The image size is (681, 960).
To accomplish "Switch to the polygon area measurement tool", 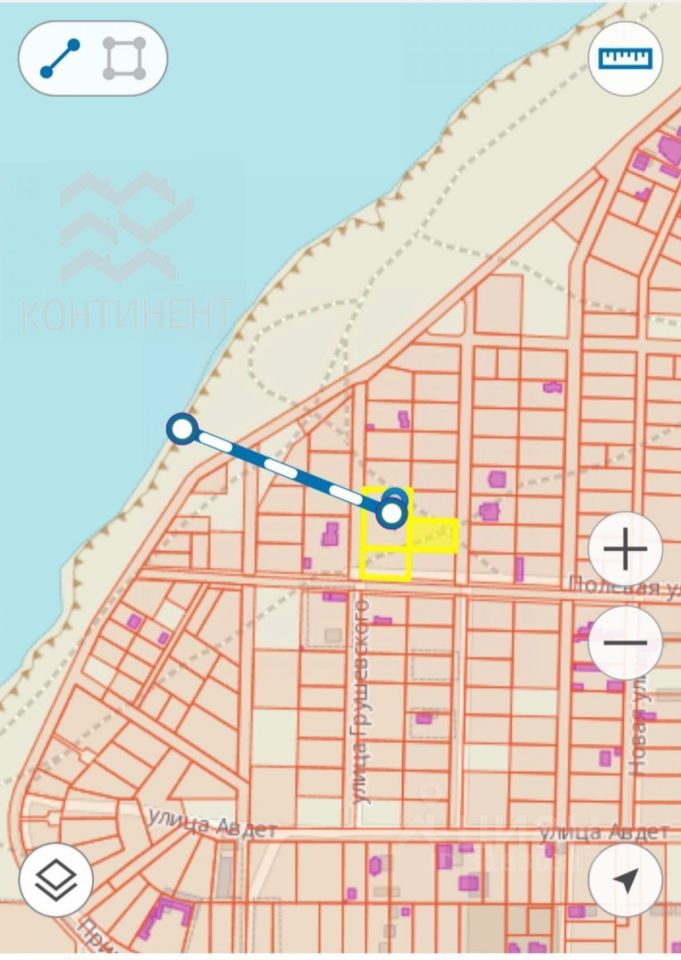I will [x=124, y=59].
